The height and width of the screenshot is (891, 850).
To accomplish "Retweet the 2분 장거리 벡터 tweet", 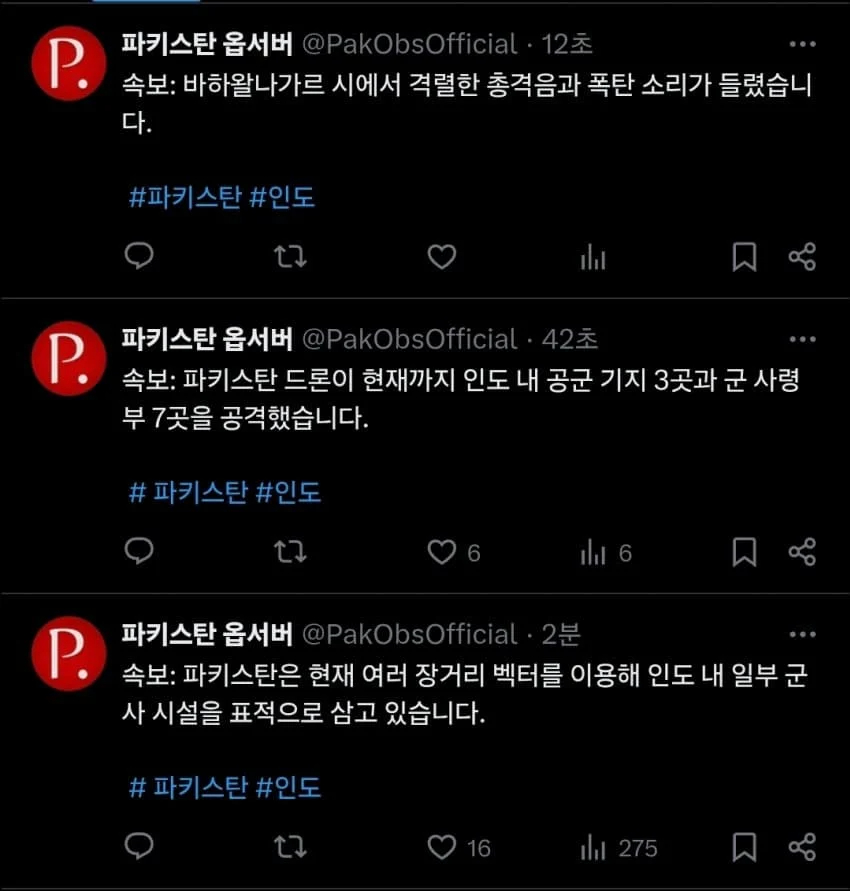I will (x=290, y=848).
